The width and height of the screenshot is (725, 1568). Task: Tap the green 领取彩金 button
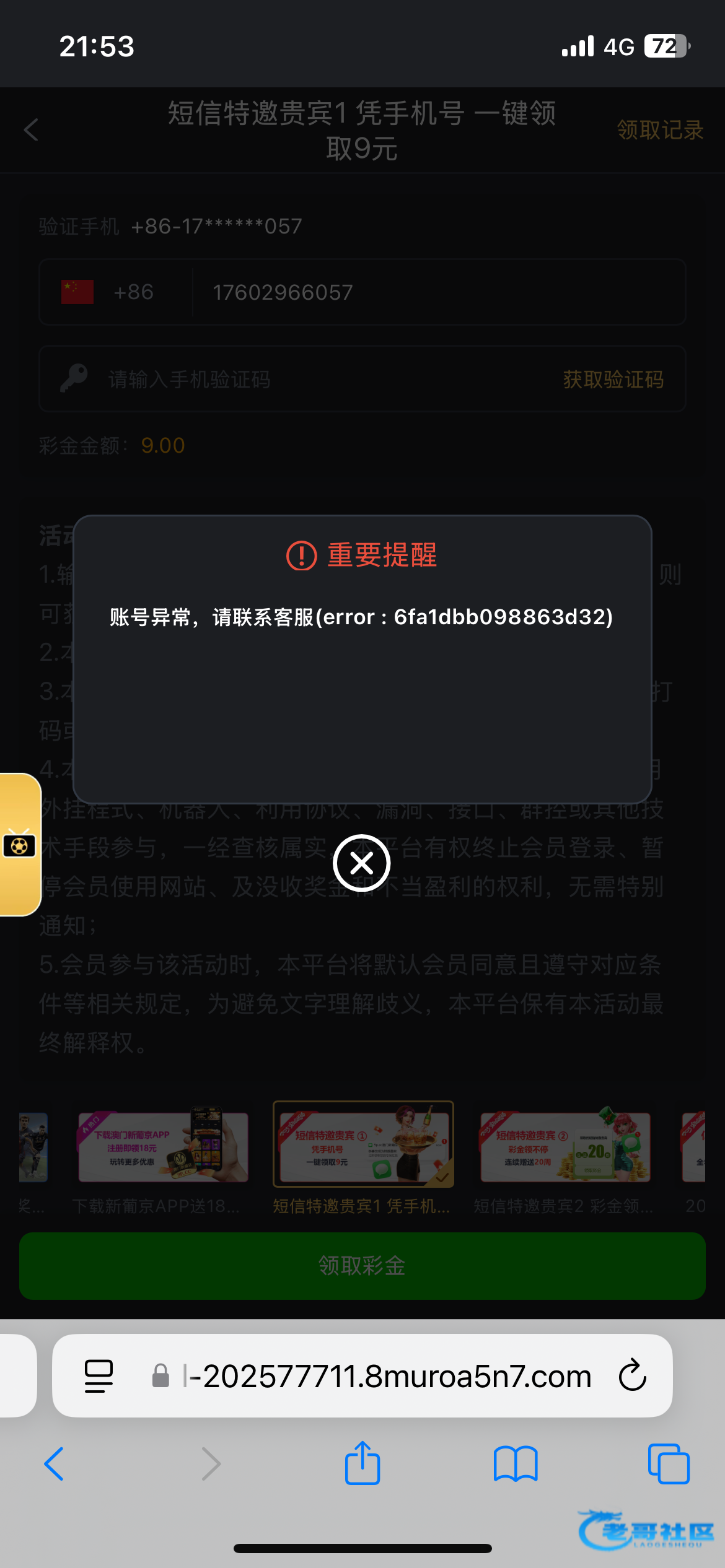362,1265
